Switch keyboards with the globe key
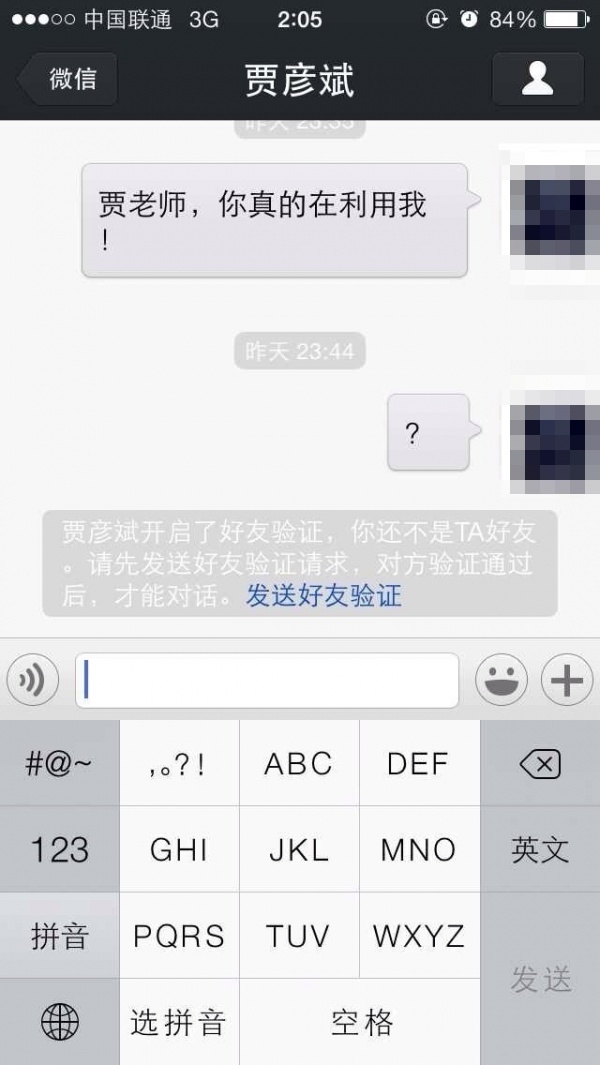 coord(60,1022)
